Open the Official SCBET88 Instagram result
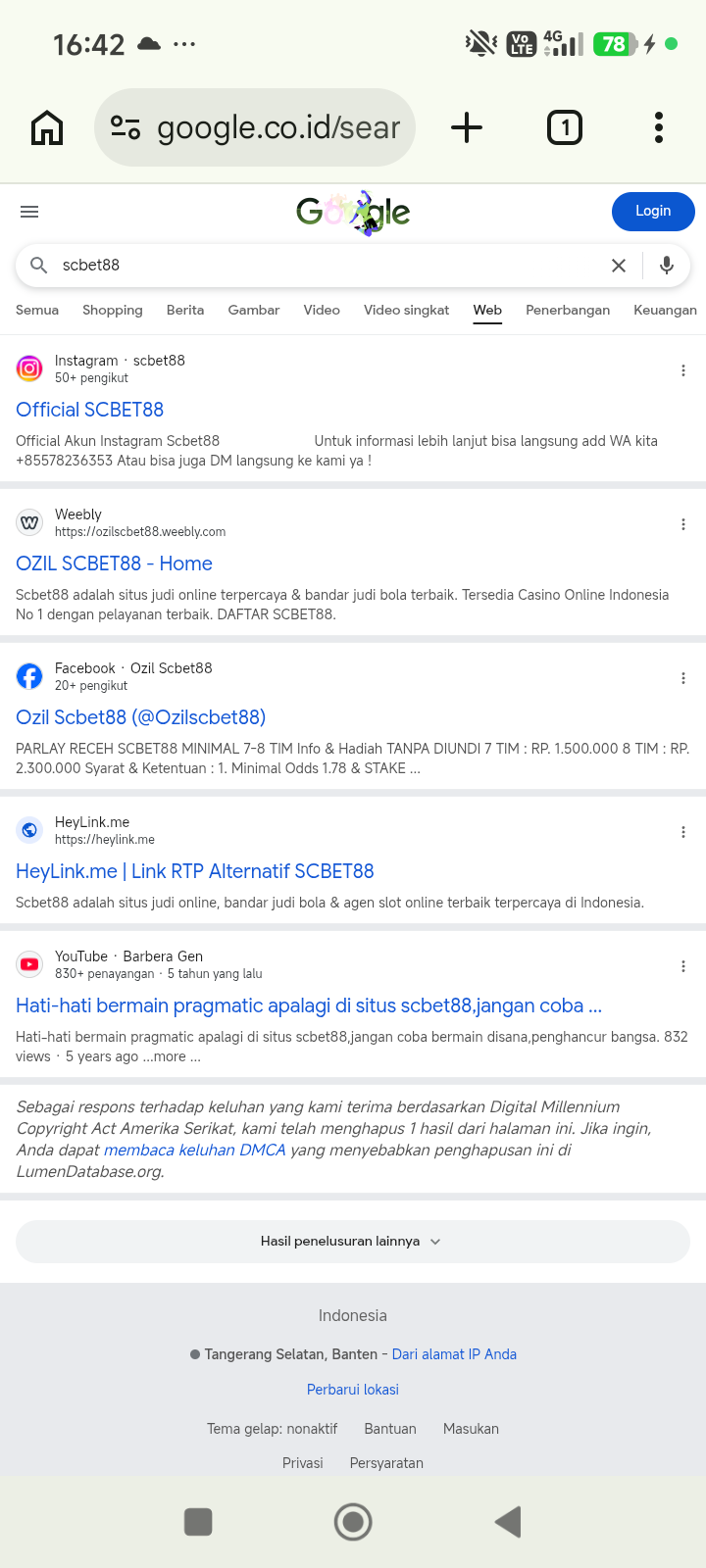This screenshot has height=1568, width=706. tap(90, 410)
